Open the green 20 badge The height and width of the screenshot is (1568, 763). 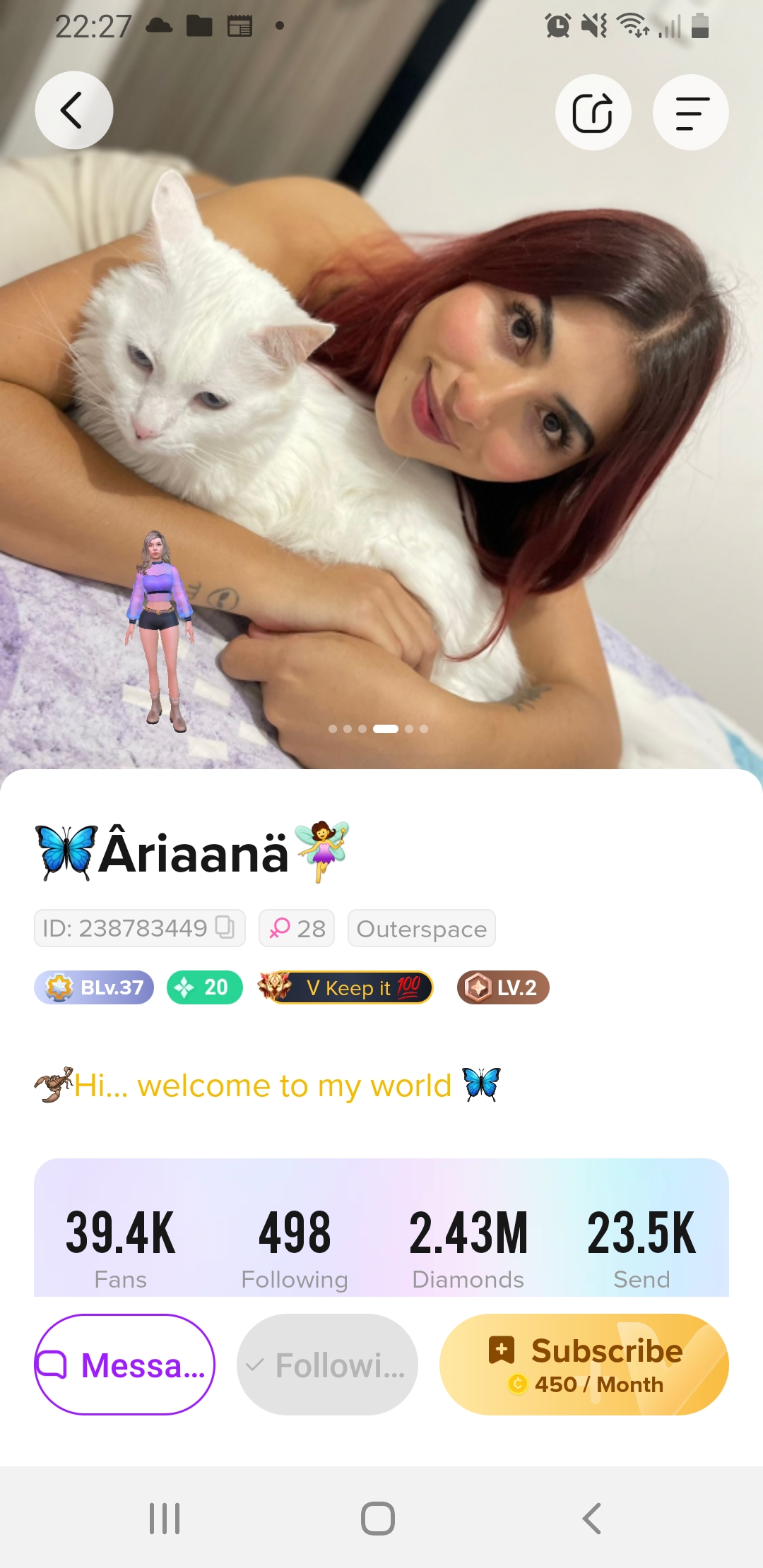point(205,987)
